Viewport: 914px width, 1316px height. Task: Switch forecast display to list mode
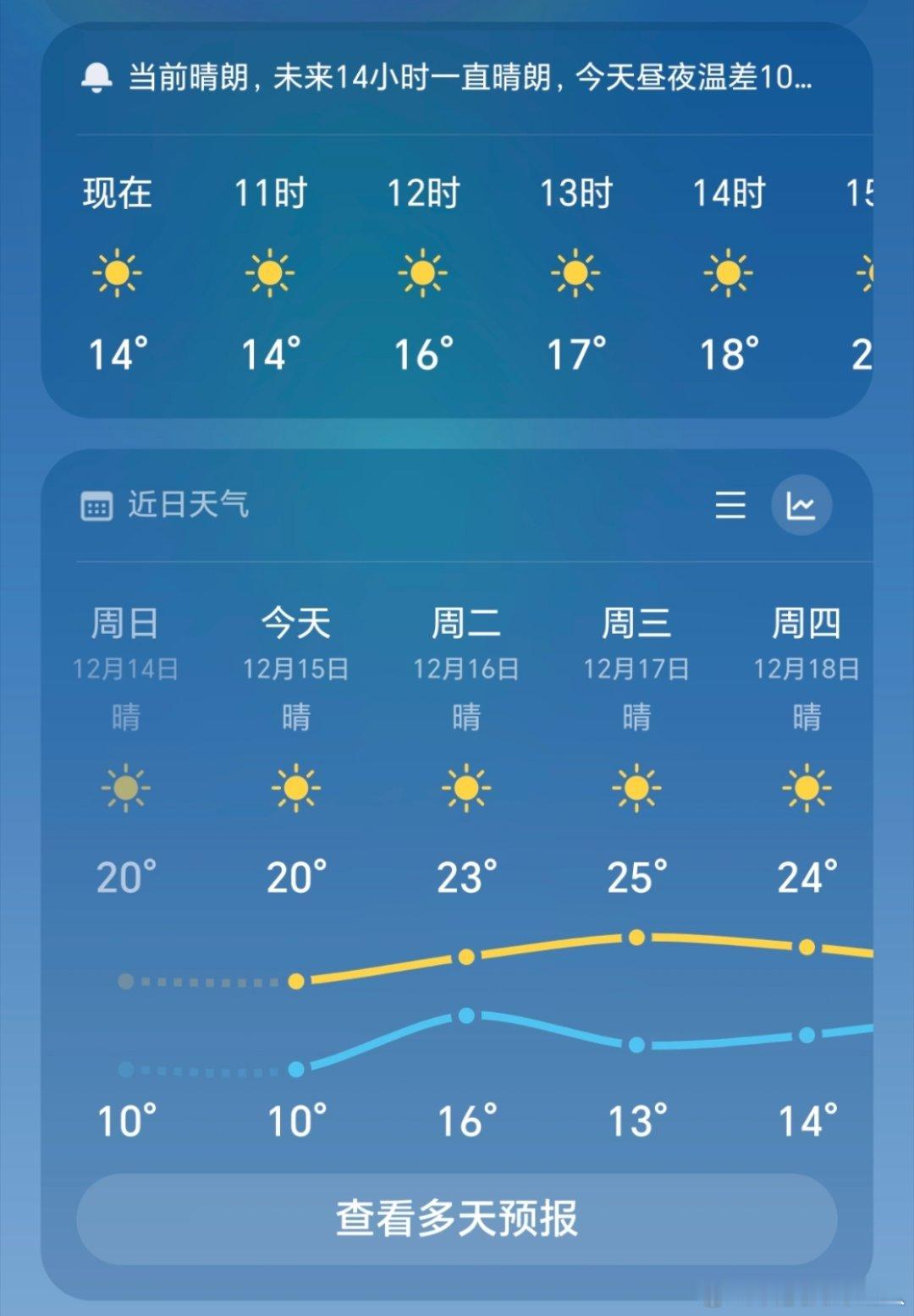pos(730,505)
